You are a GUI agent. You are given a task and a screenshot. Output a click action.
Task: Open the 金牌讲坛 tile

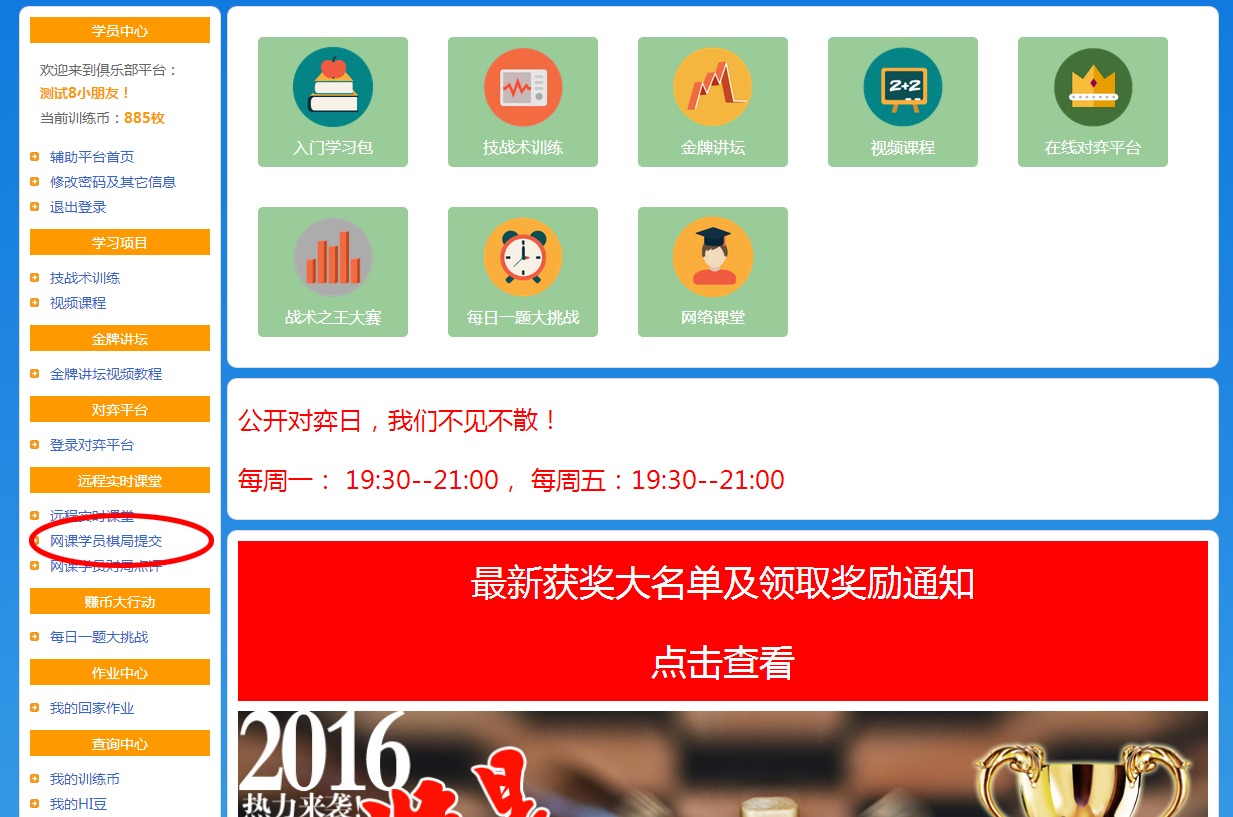click(x=712, y=102)
